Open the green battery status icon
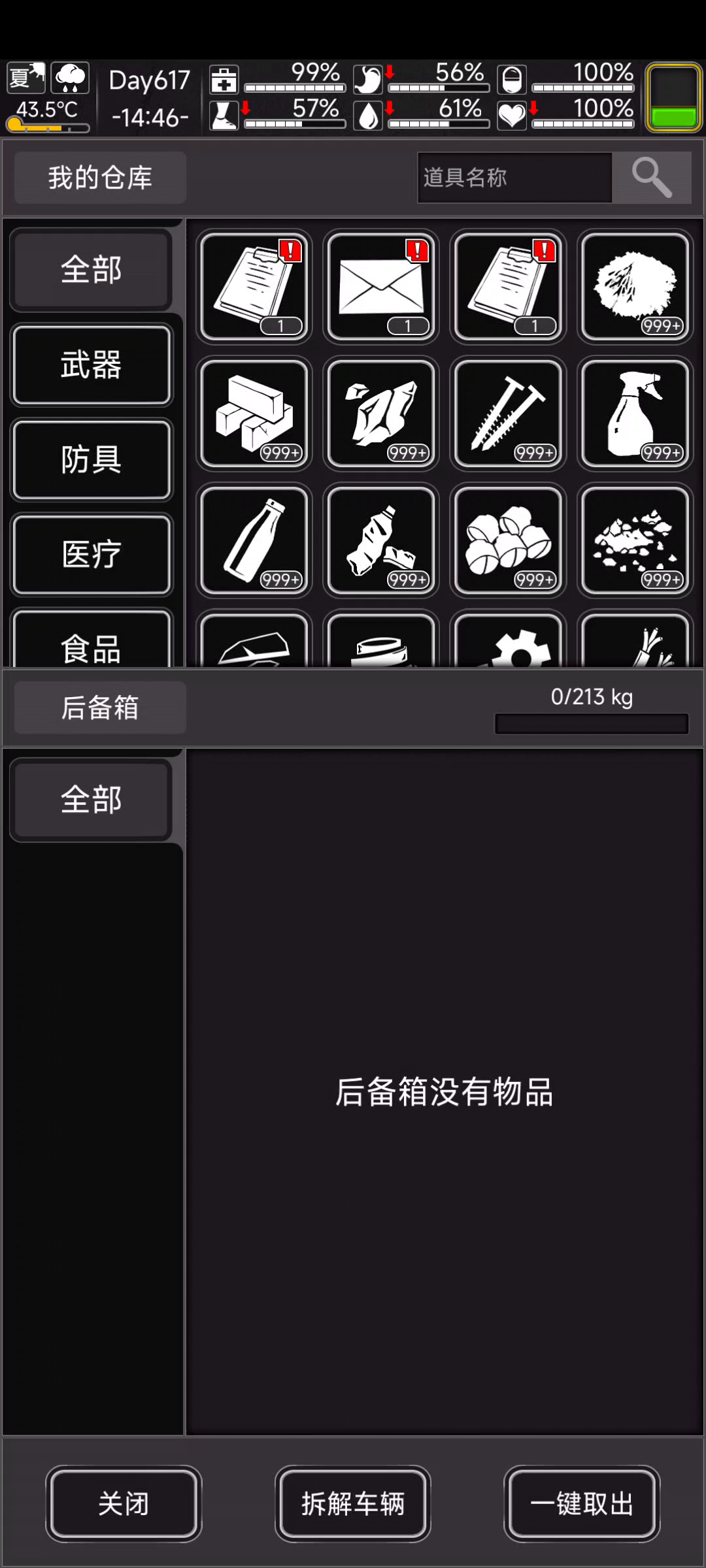The image size is (706, 1568). pos(673,98)
